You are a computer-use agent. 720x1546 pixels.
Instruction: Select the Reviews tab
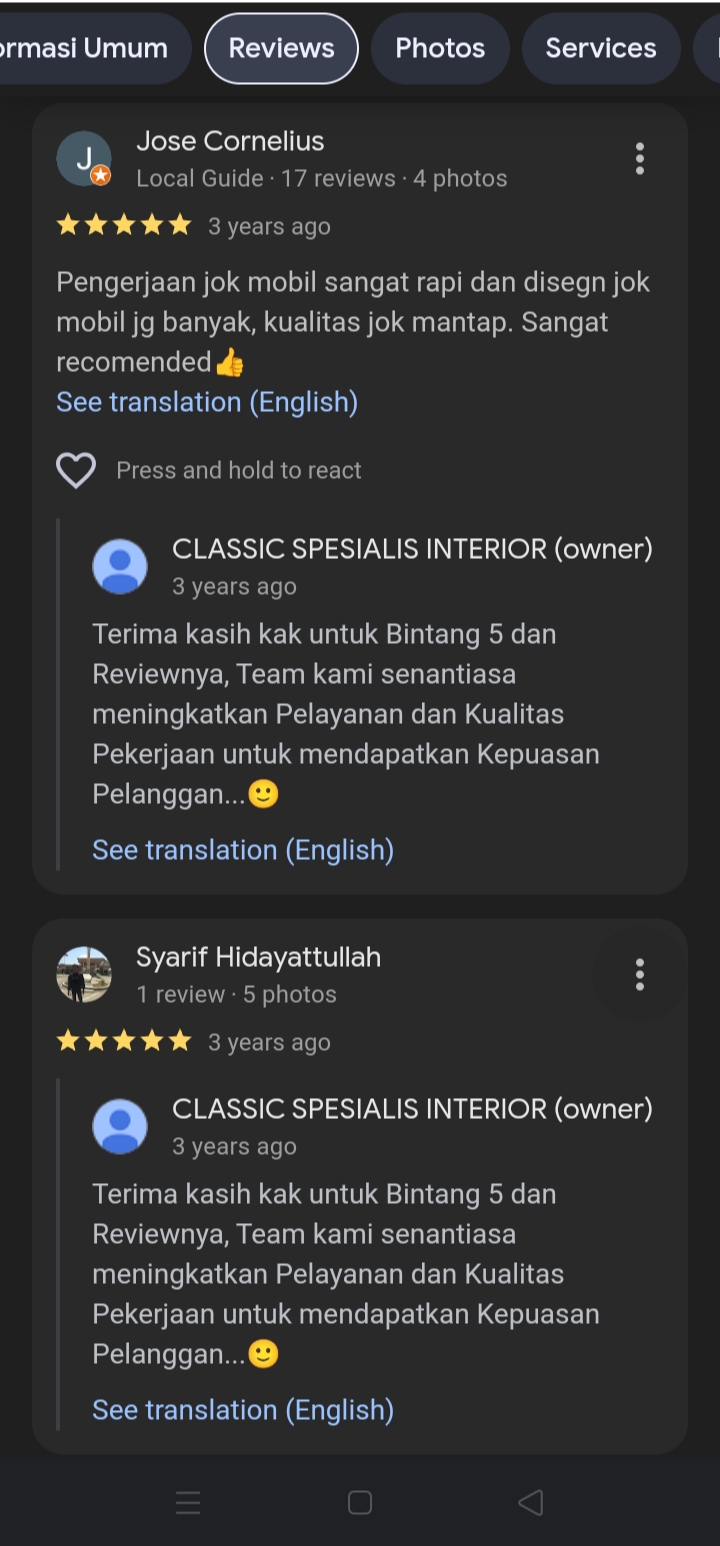(281, 48)
